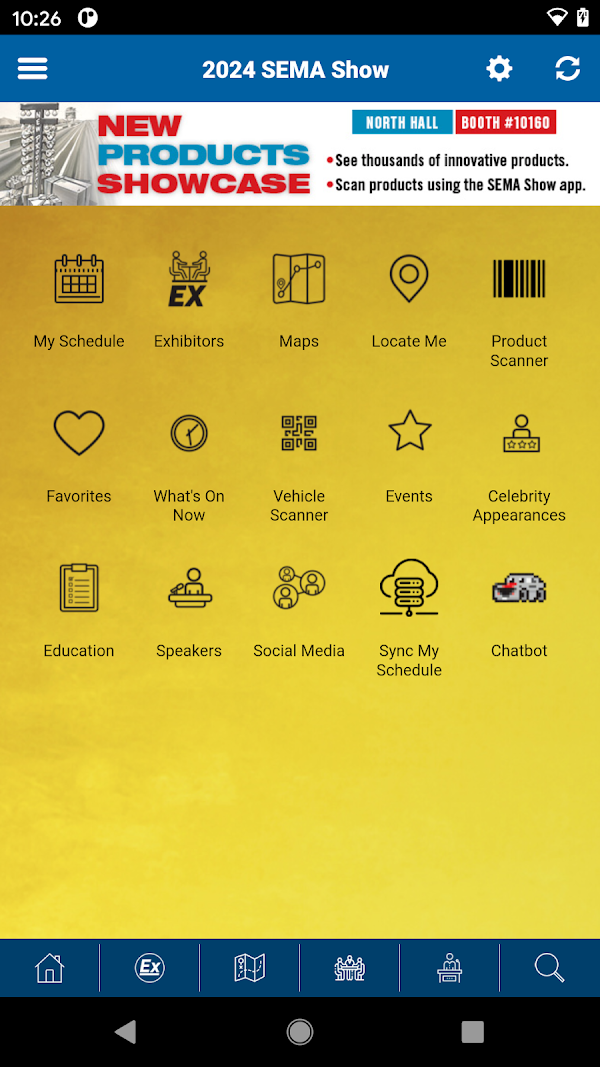Open search from the bottom bar
This screenshot has width=600, height=1067.
coord(549,968)
